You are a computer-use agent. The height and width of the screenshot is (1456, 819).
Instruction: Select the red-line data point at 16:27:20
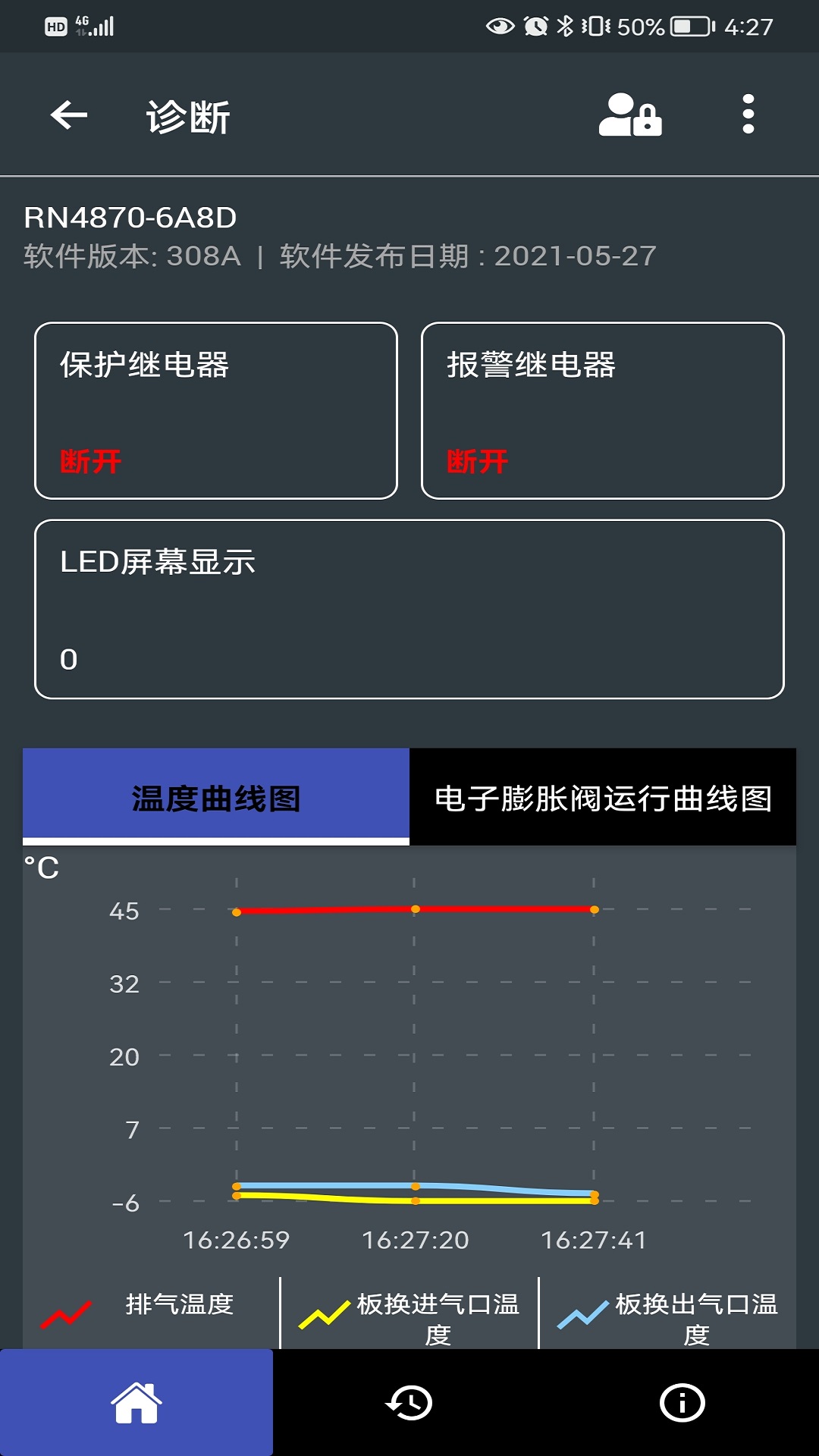pos(414,909)
